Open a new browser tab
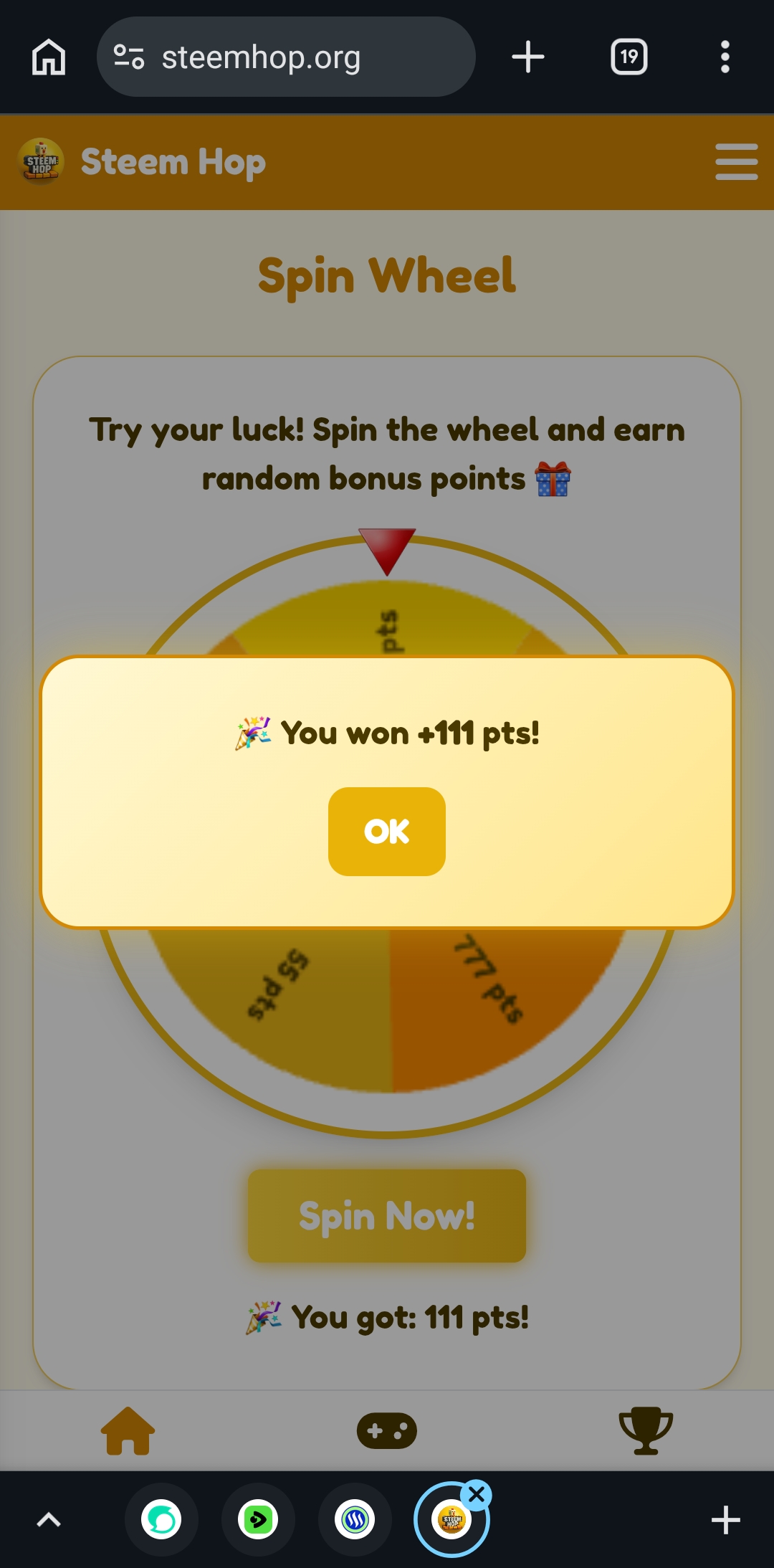 tap(528, 57)
